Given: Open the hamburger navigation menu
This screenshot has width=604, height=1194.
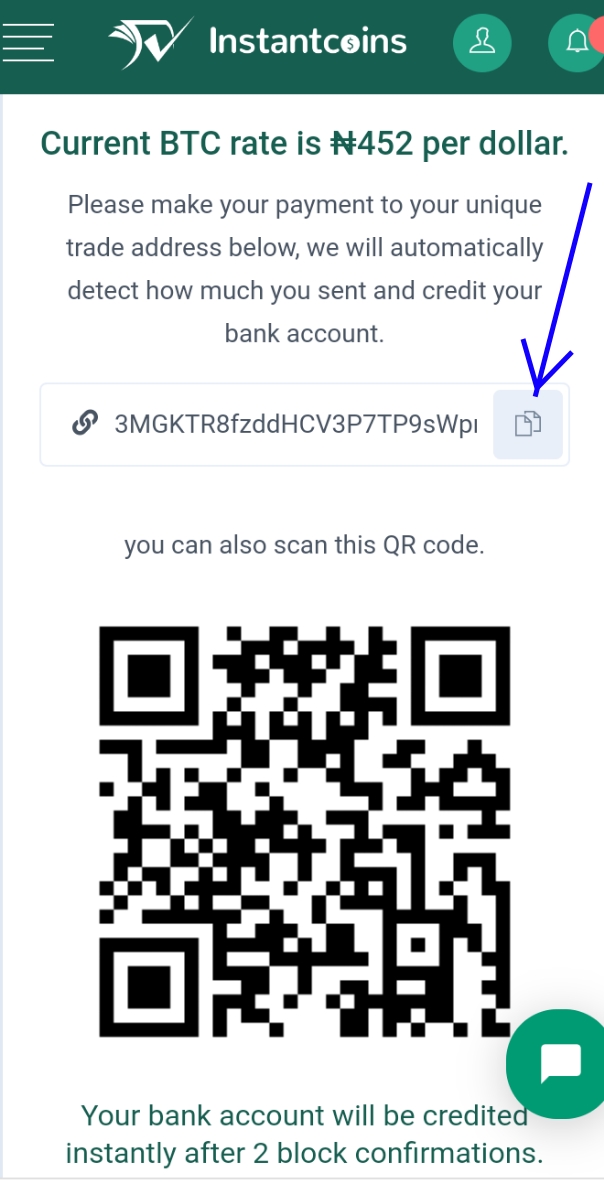Looking at the screenshot, I should [27, 41].
